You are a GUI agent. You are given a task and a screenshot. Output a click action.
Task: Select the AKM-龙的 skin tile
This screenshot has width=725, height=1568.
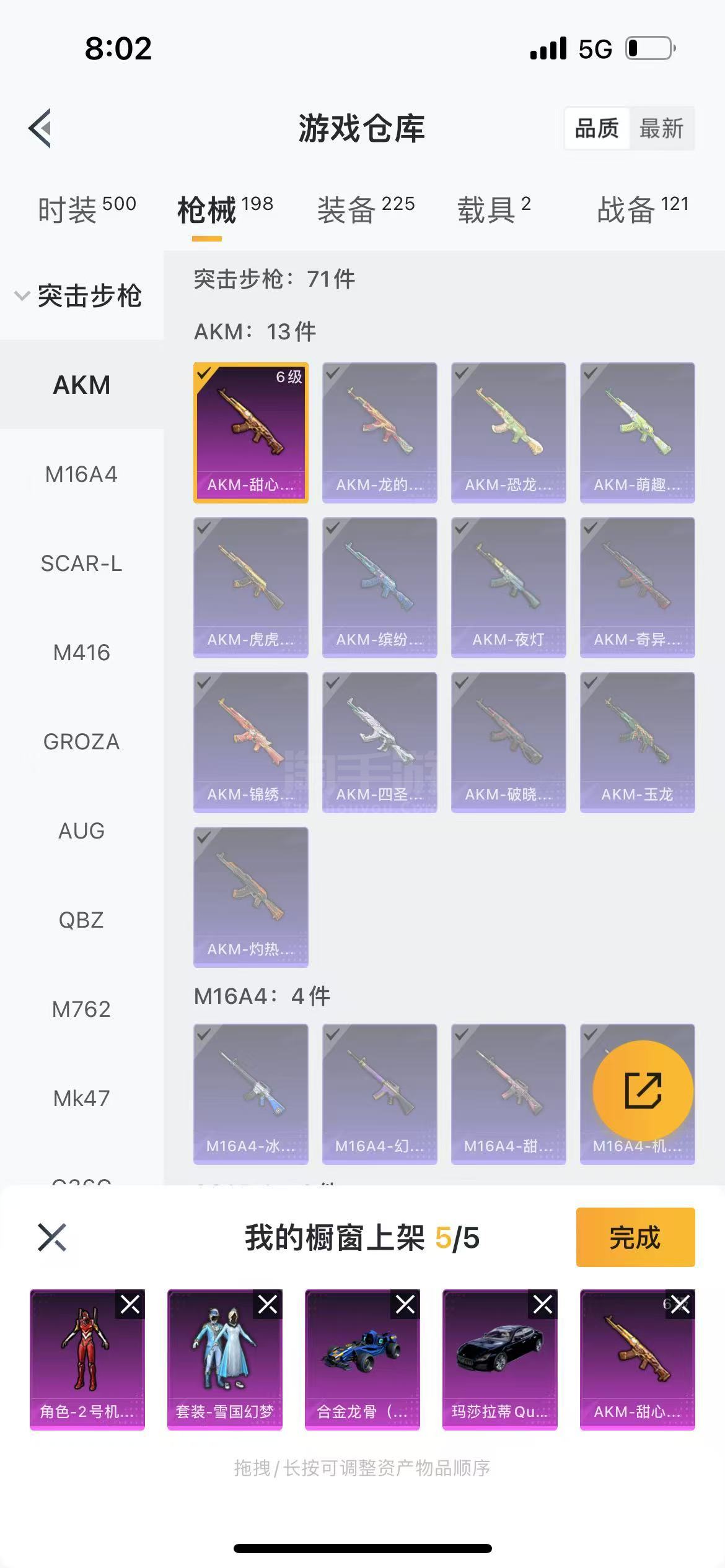click(379, 432)
